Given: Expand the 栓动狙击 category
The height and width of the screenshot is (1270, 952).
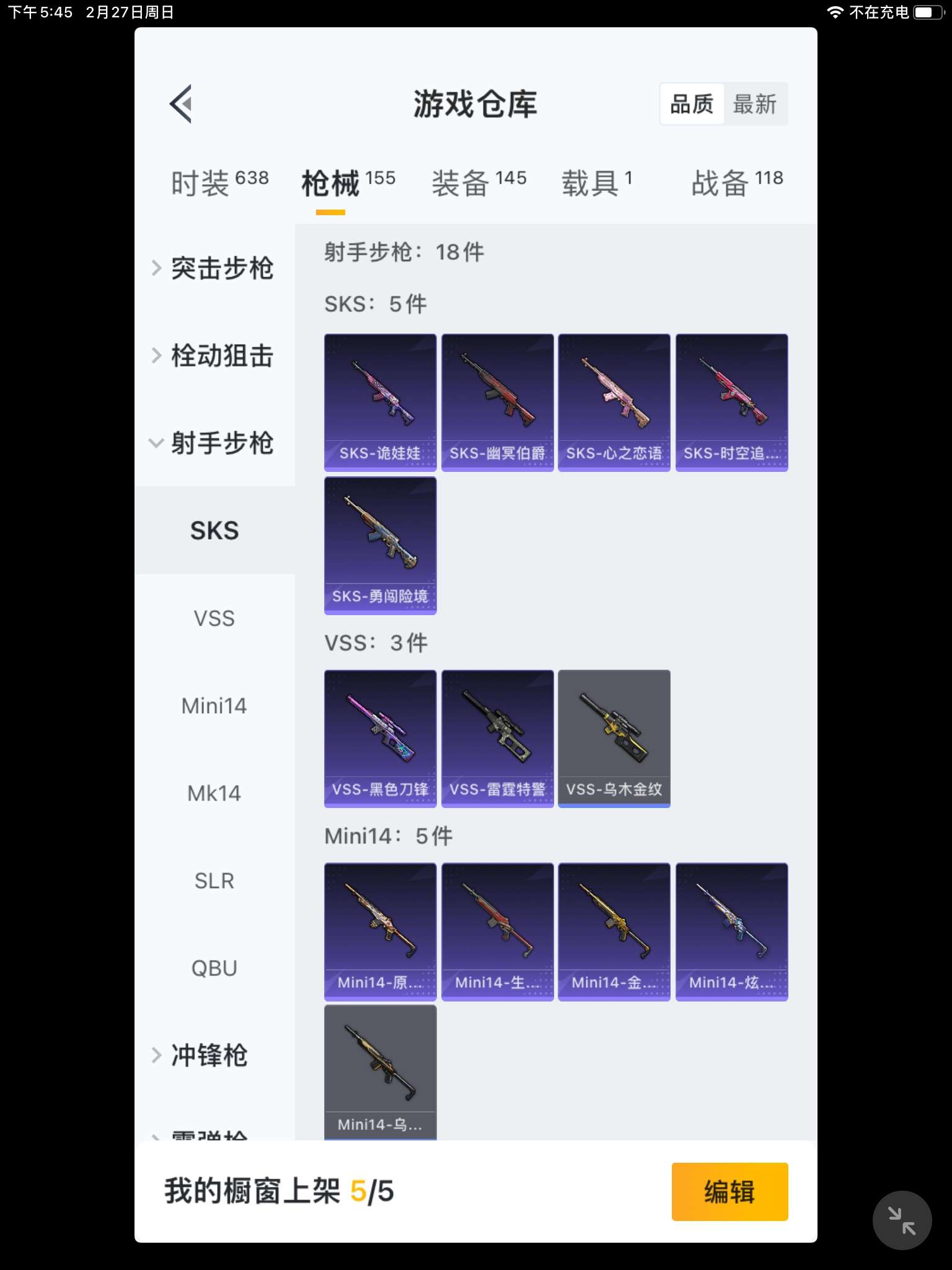Looking at the screenshot, I should click(214, 355).
